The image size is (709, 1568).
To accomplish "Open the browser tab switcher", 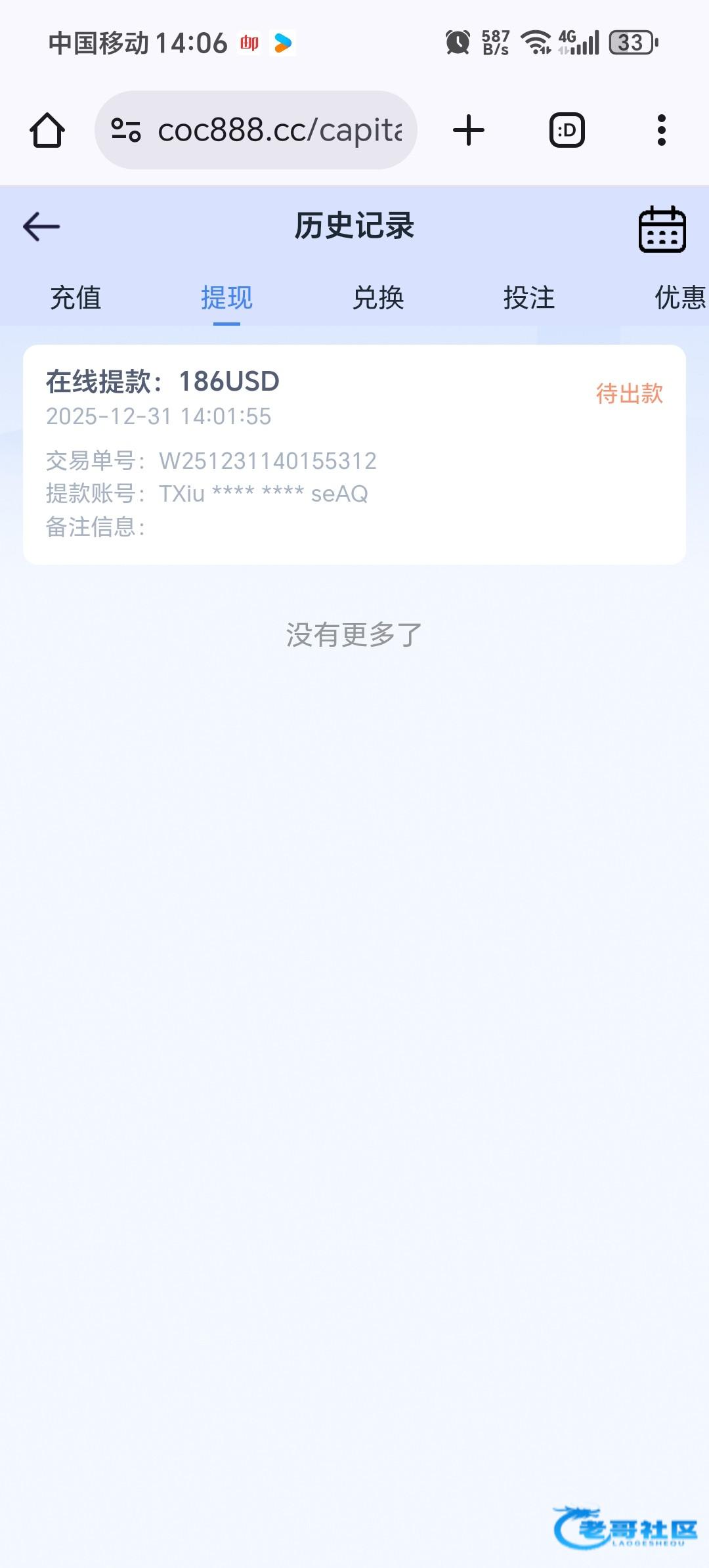I will tap(567, 130).
